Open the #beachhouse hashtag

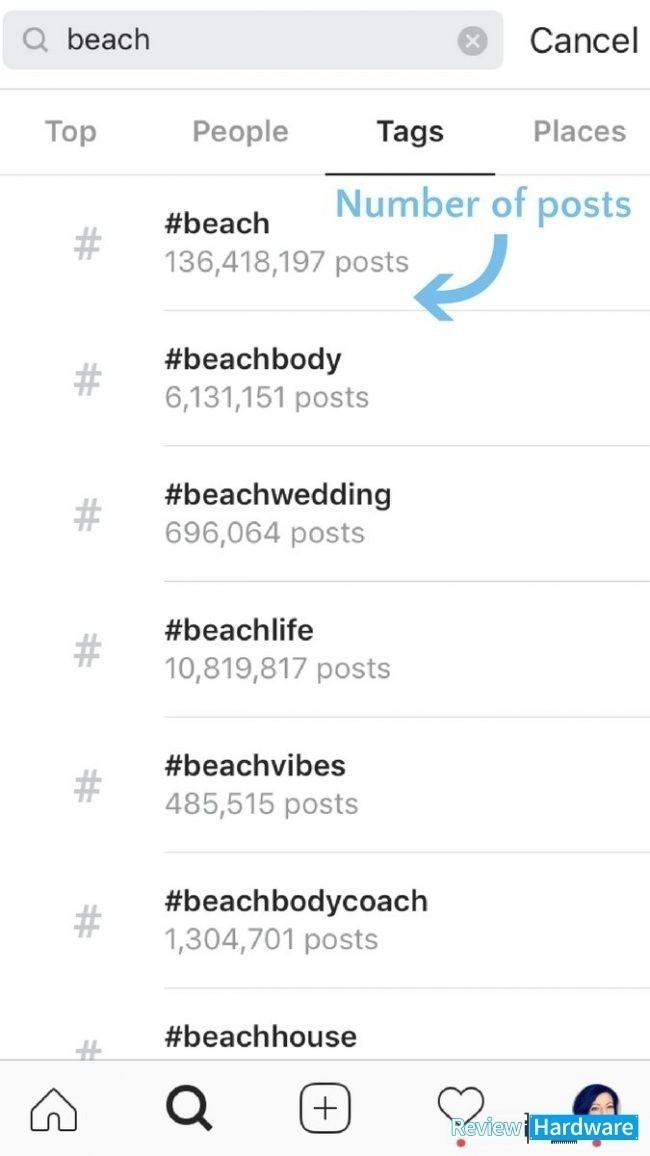(325, 1025)
